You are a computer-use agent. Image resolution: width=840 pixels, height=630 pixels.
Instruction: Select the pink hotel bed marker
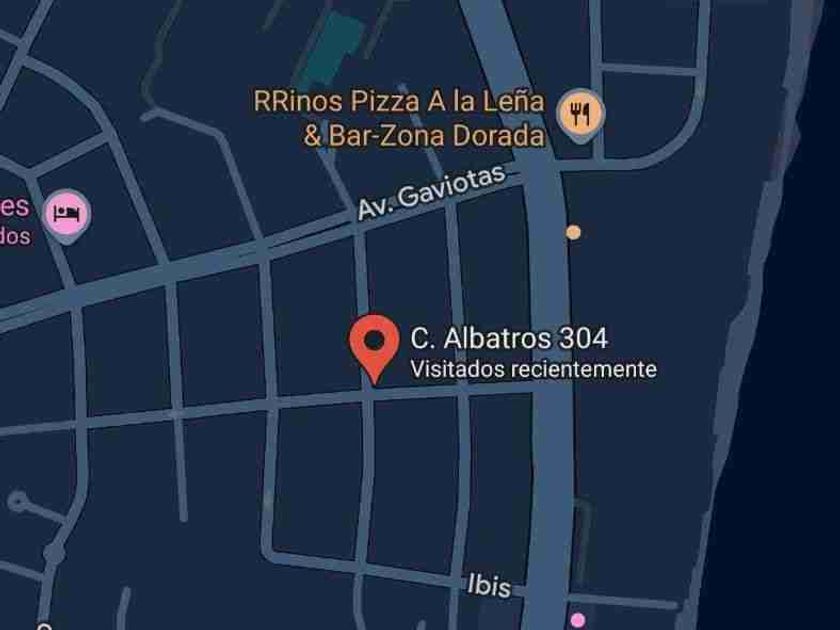(67, 215)
